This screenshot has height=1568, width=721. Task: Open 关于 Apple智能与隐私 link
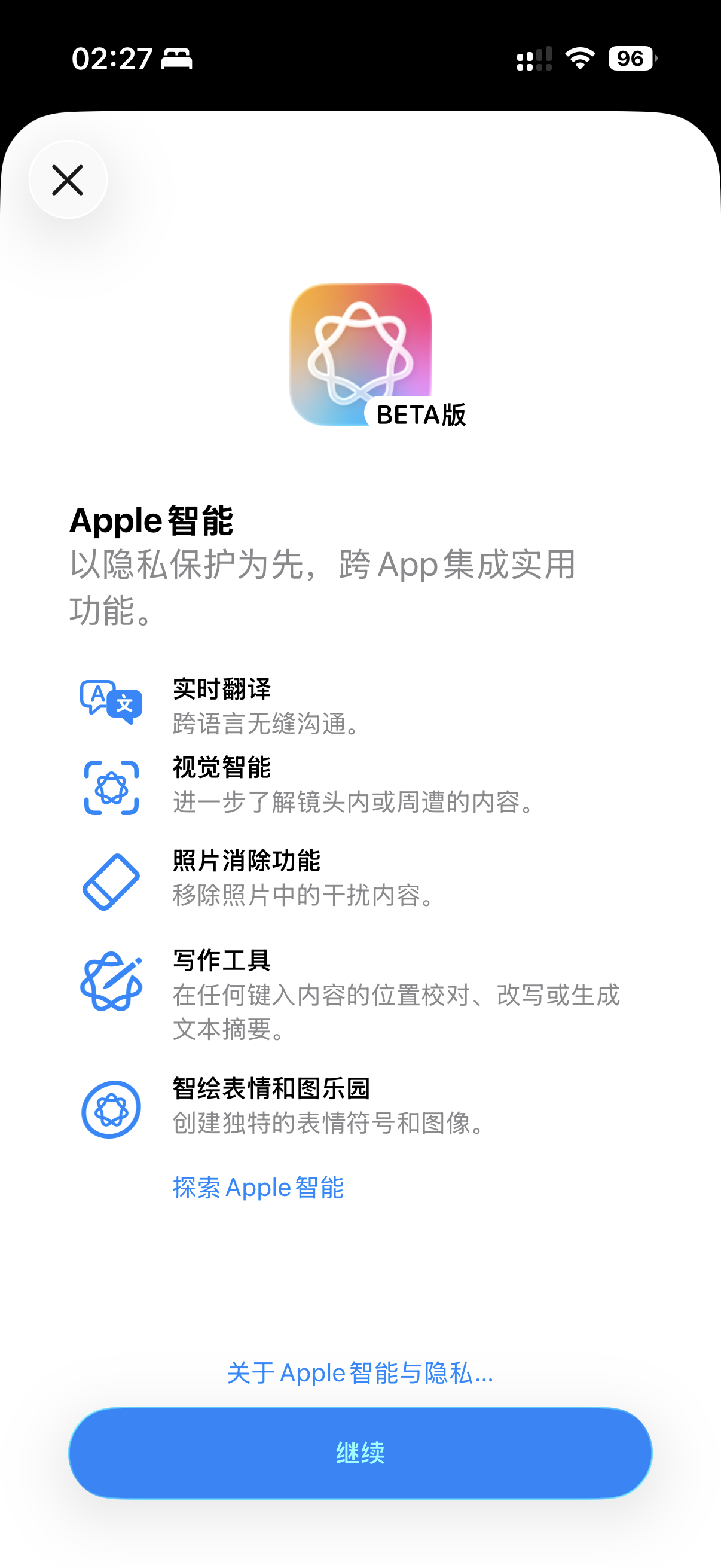(x=360, y=1373)
